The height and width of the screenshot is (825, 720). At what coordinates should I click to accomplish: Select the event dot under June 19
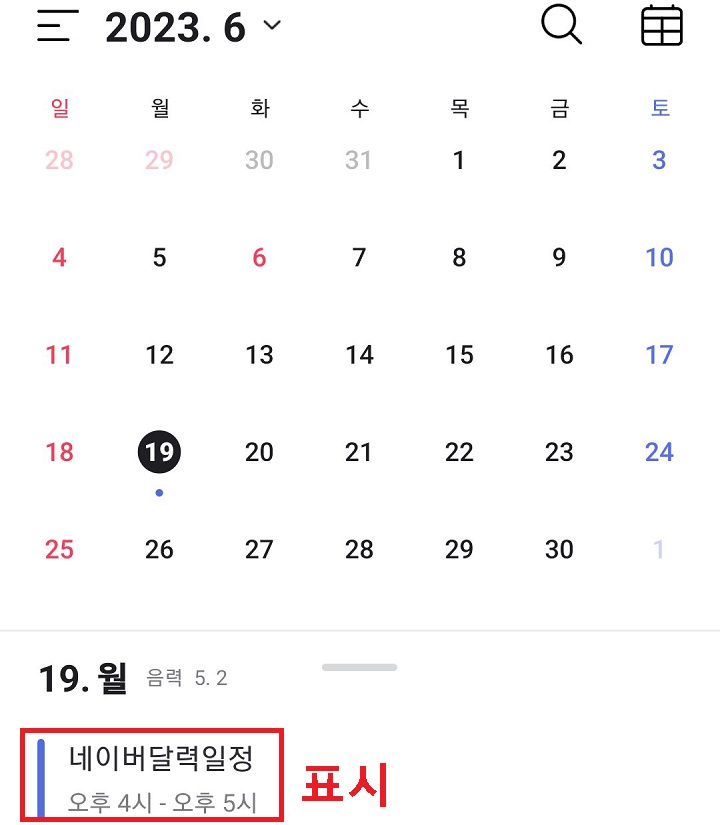pos(159,490)
